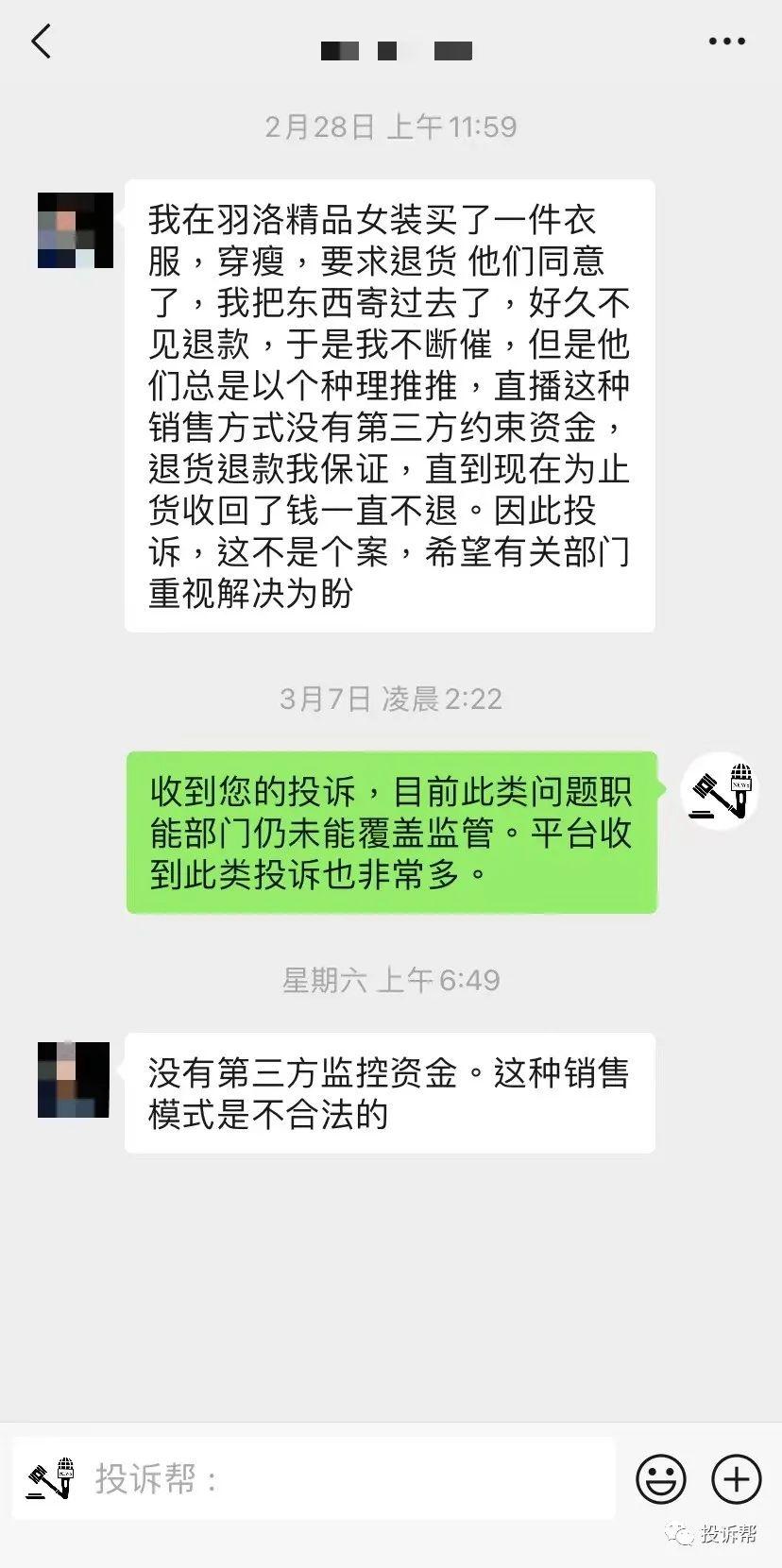Go back from this chat

click(42, 42)
